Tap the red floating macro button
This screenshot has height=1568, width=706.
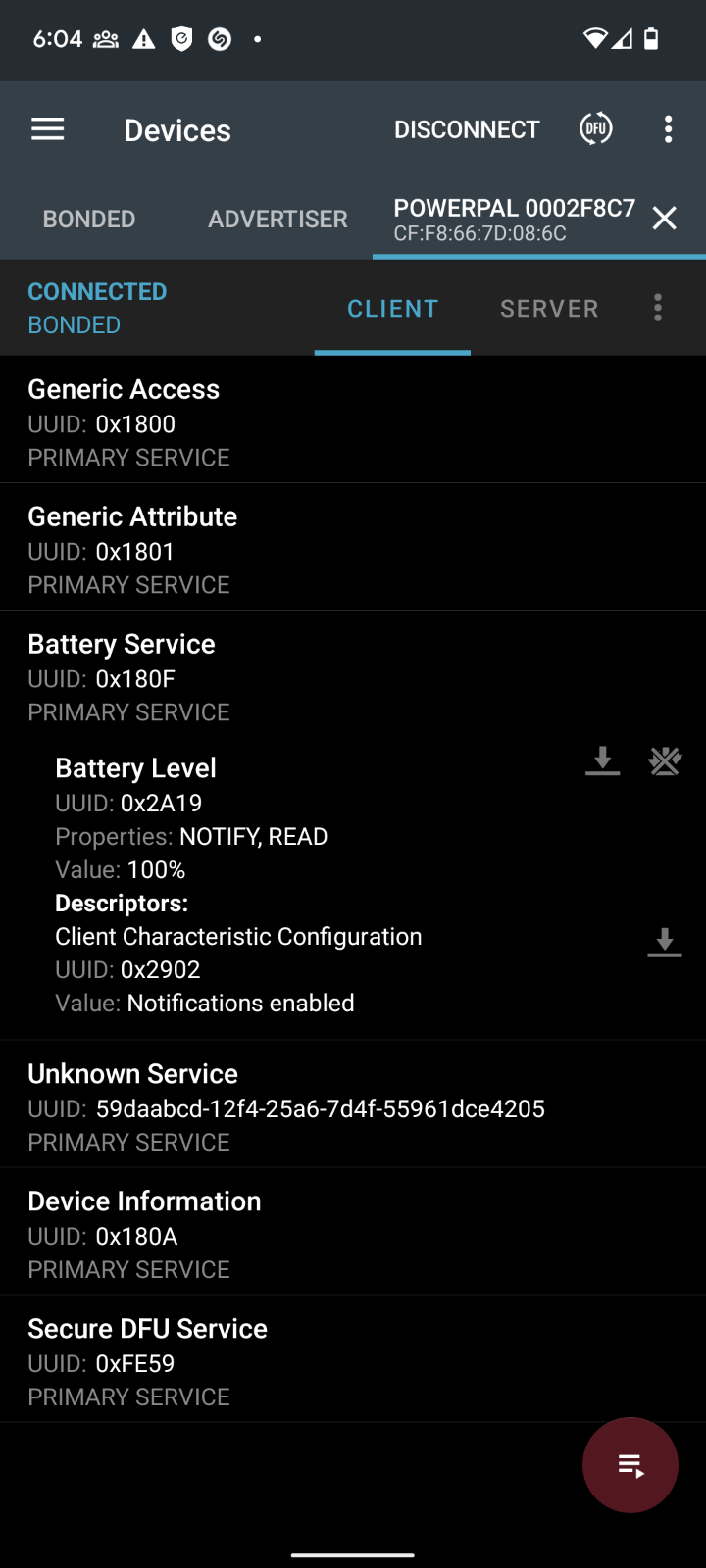pos(630,1465)
